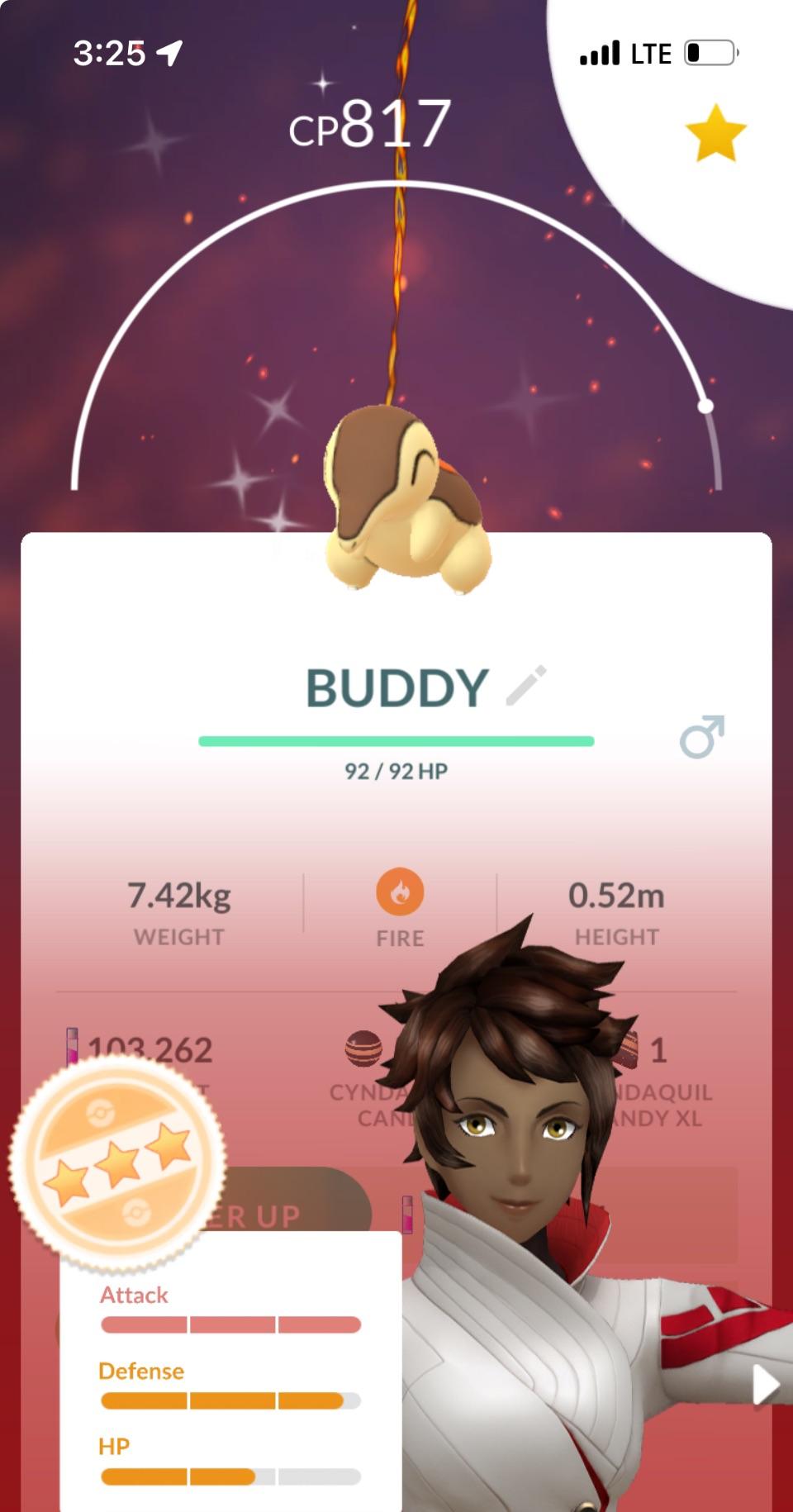Edit the BUDDY nickname with the pencil
Viewport: 793px width, 1512px height.
526,686
